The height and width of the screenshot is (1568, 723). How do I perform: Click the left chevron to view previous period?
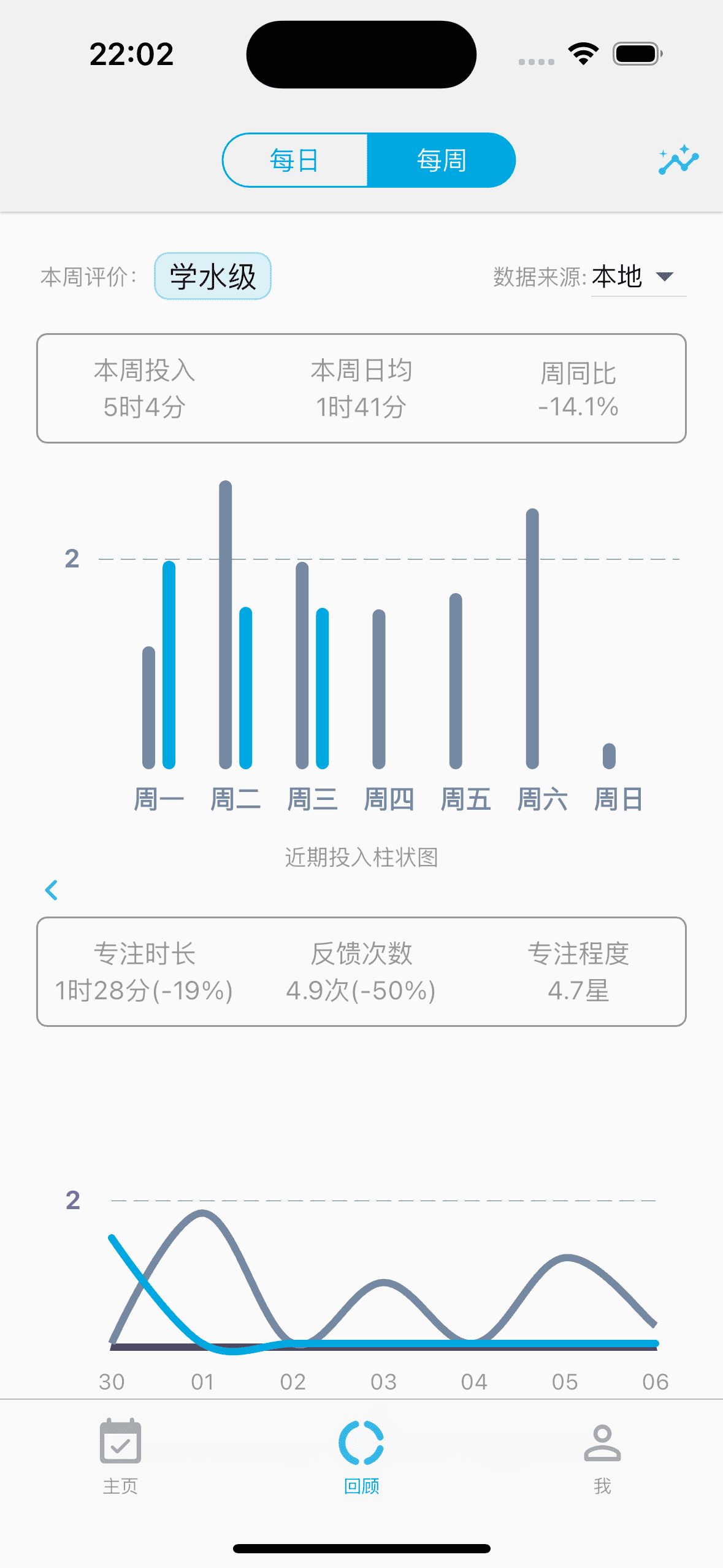pos(52,890)
